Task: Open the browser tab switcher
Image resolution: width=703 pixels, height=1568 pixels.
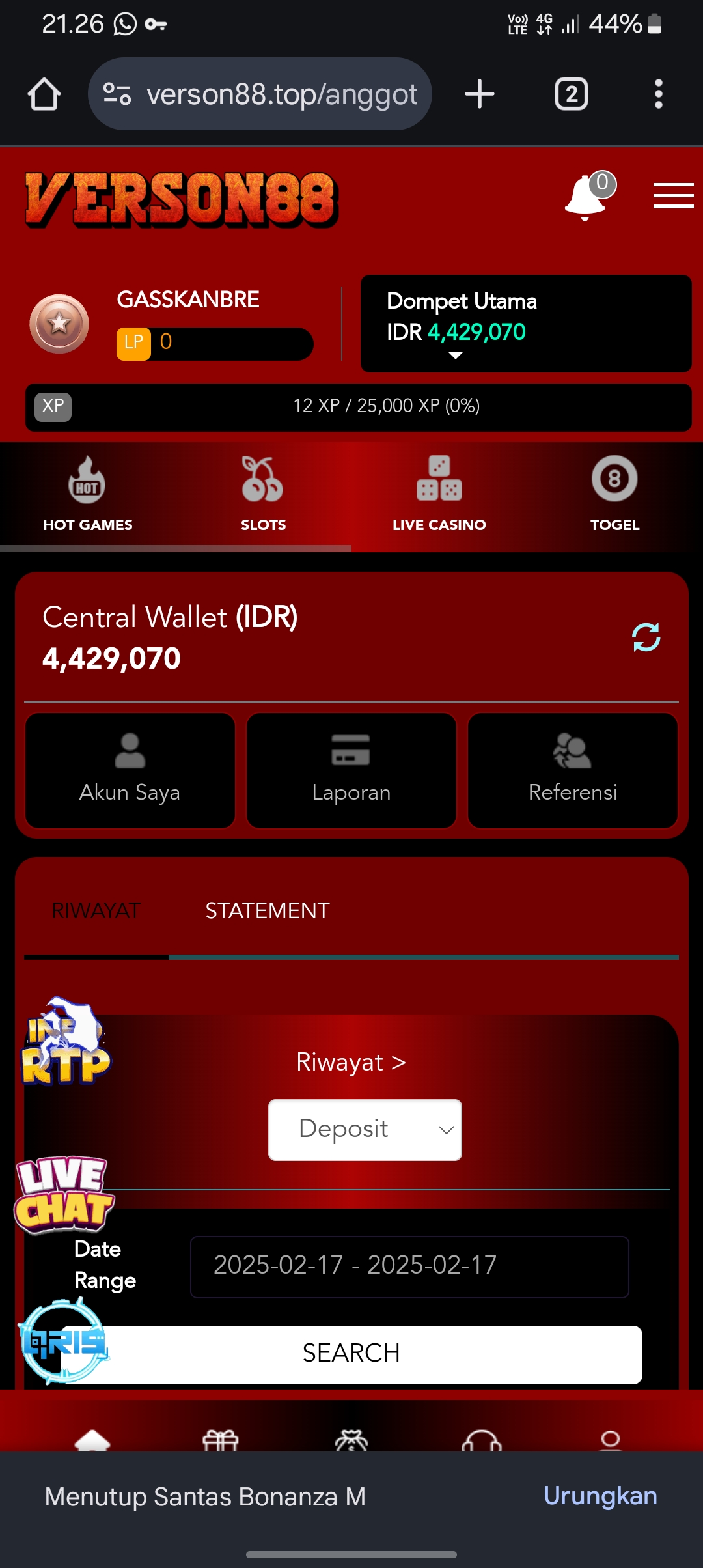Action: [x=571, y=94]
